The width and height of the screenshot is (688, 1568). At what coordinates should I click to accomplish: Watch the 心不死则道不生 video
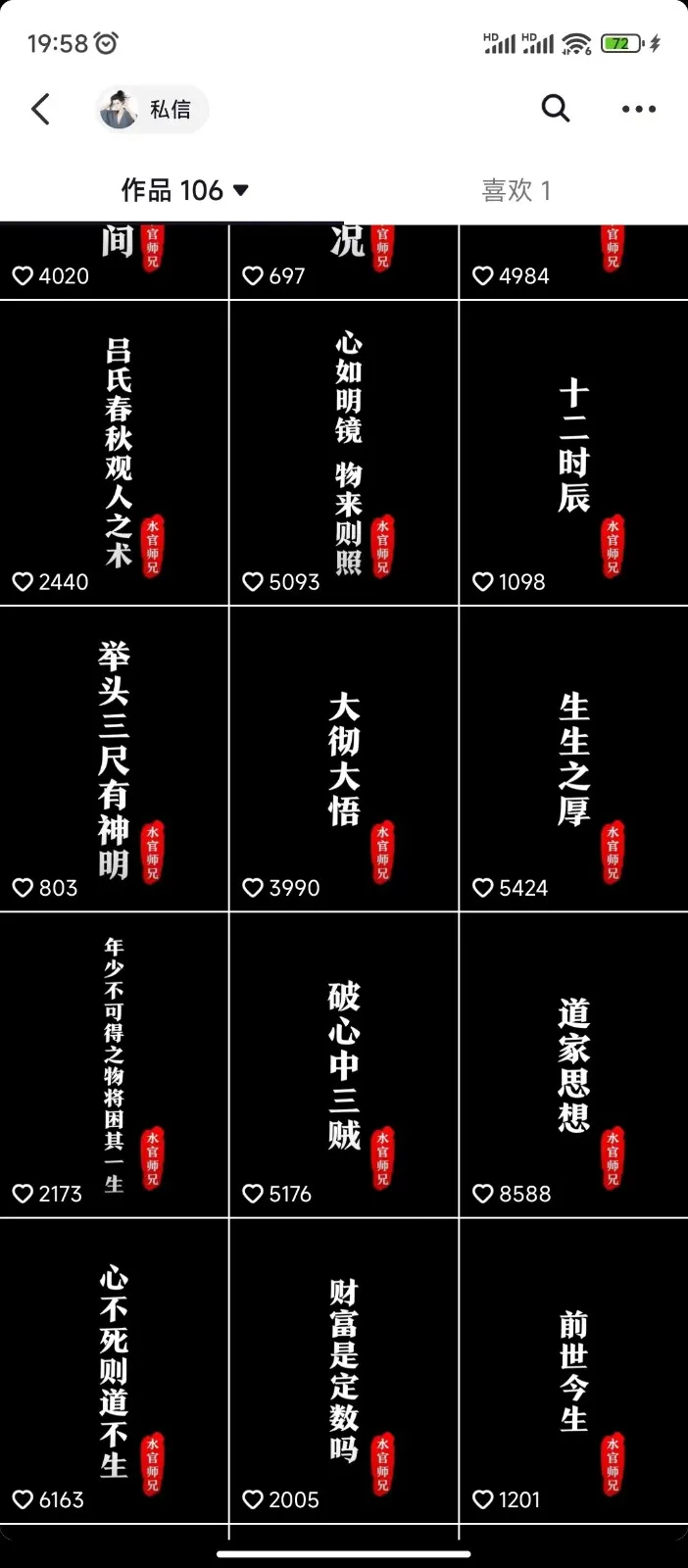point(115,1371)
